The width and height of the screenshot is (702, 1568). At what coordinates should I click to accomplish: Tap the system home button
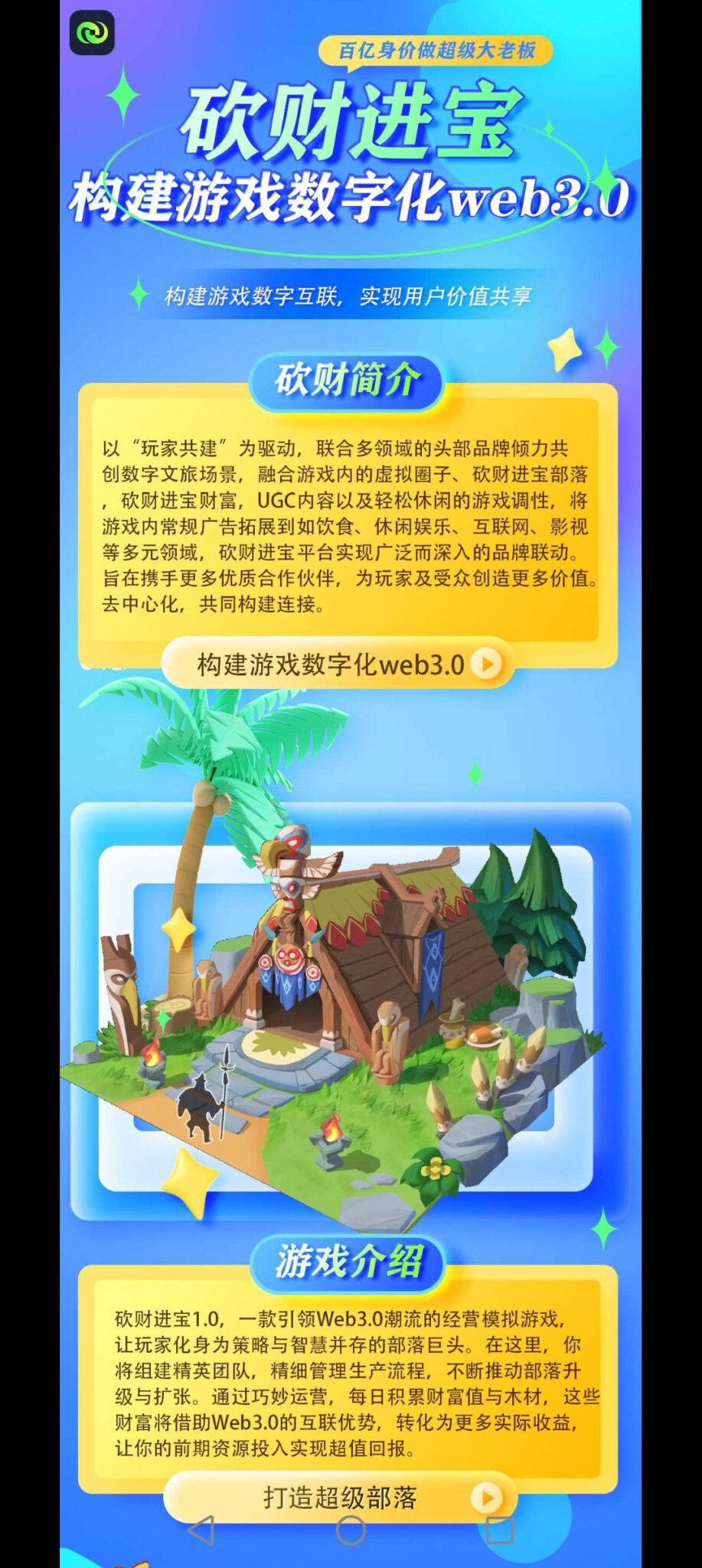[x=351, y=1530]
